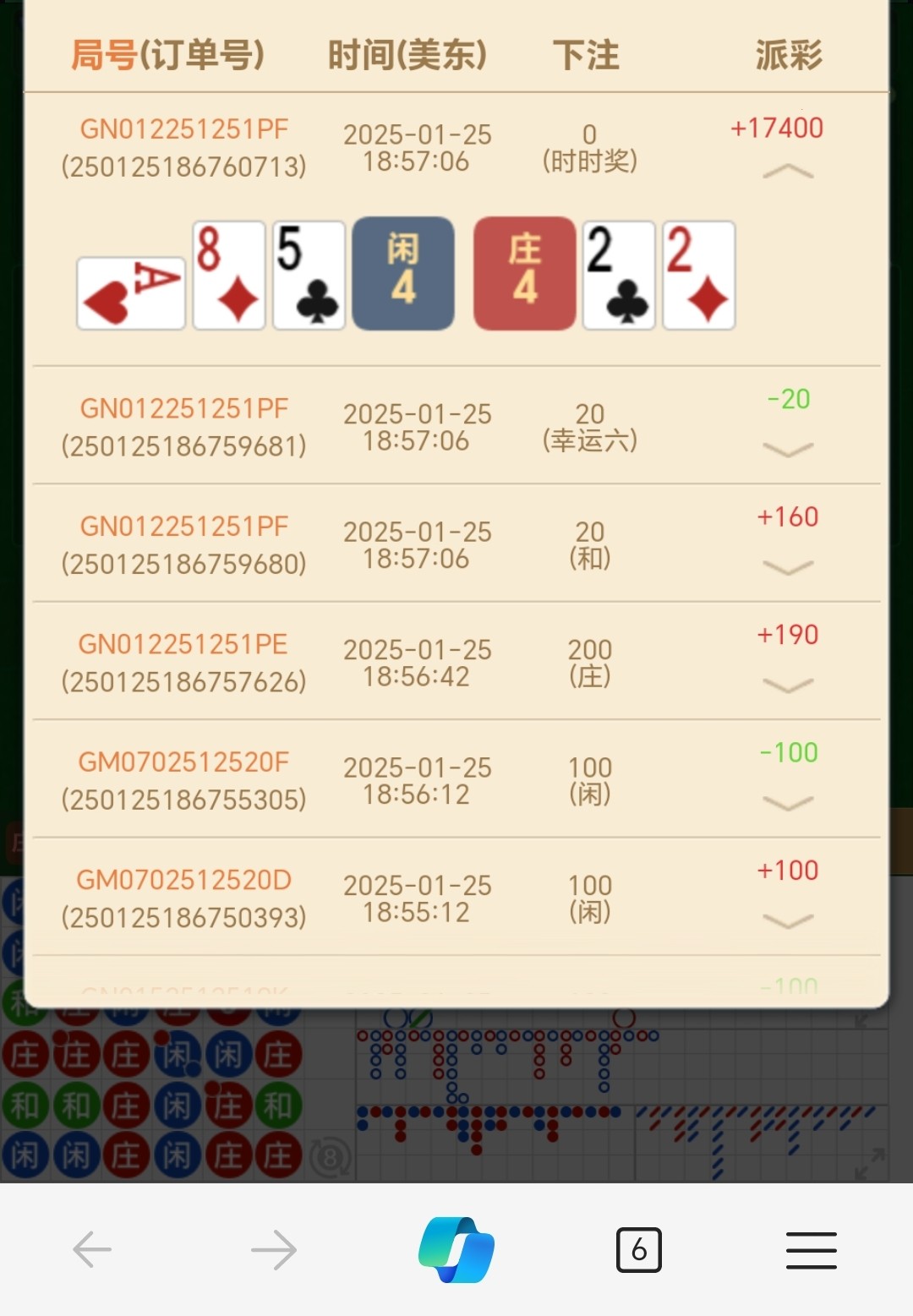
Task: Go back in the browser
Action: pyautogui.click(x=92, y=1249)
